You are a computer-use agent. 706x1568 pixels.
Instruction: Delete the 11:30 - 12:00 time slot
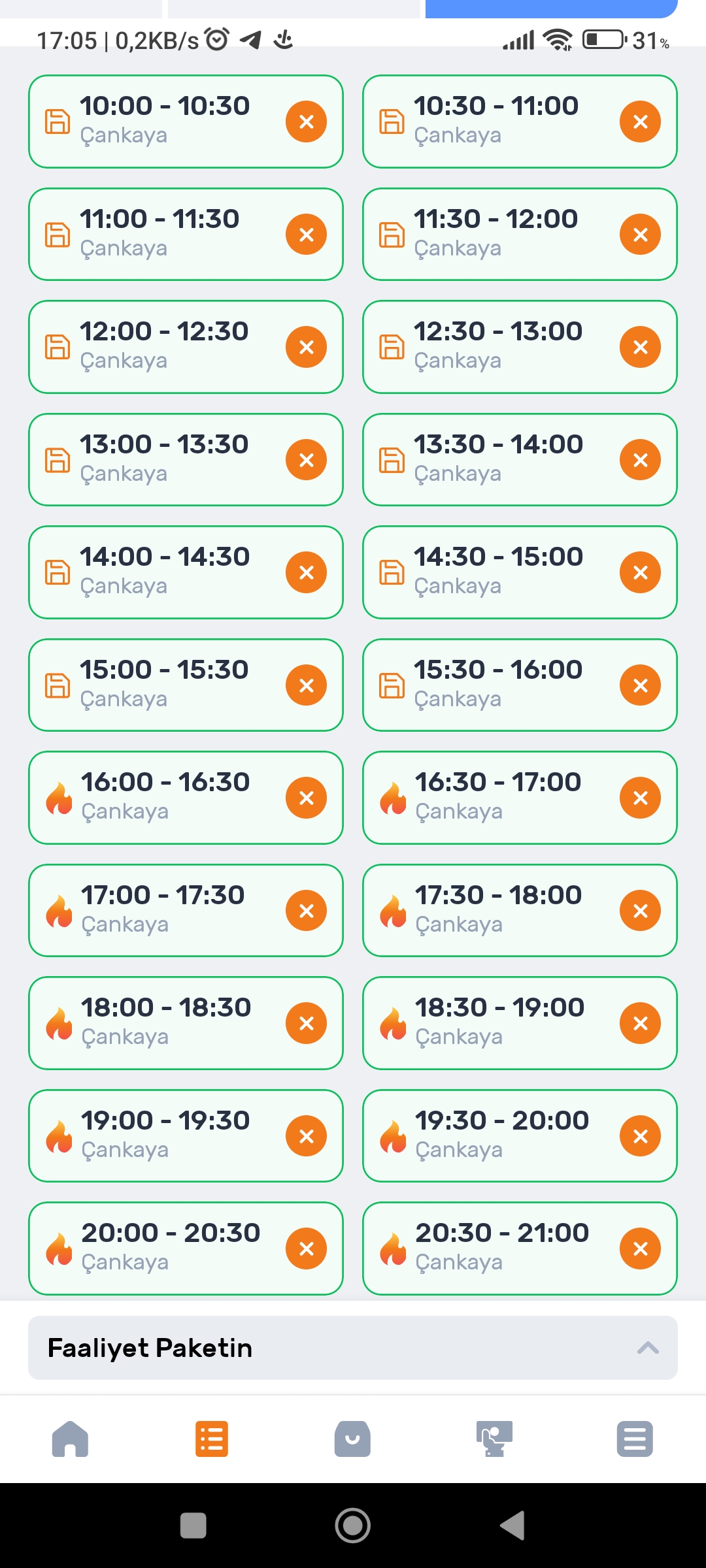point(640,235)
